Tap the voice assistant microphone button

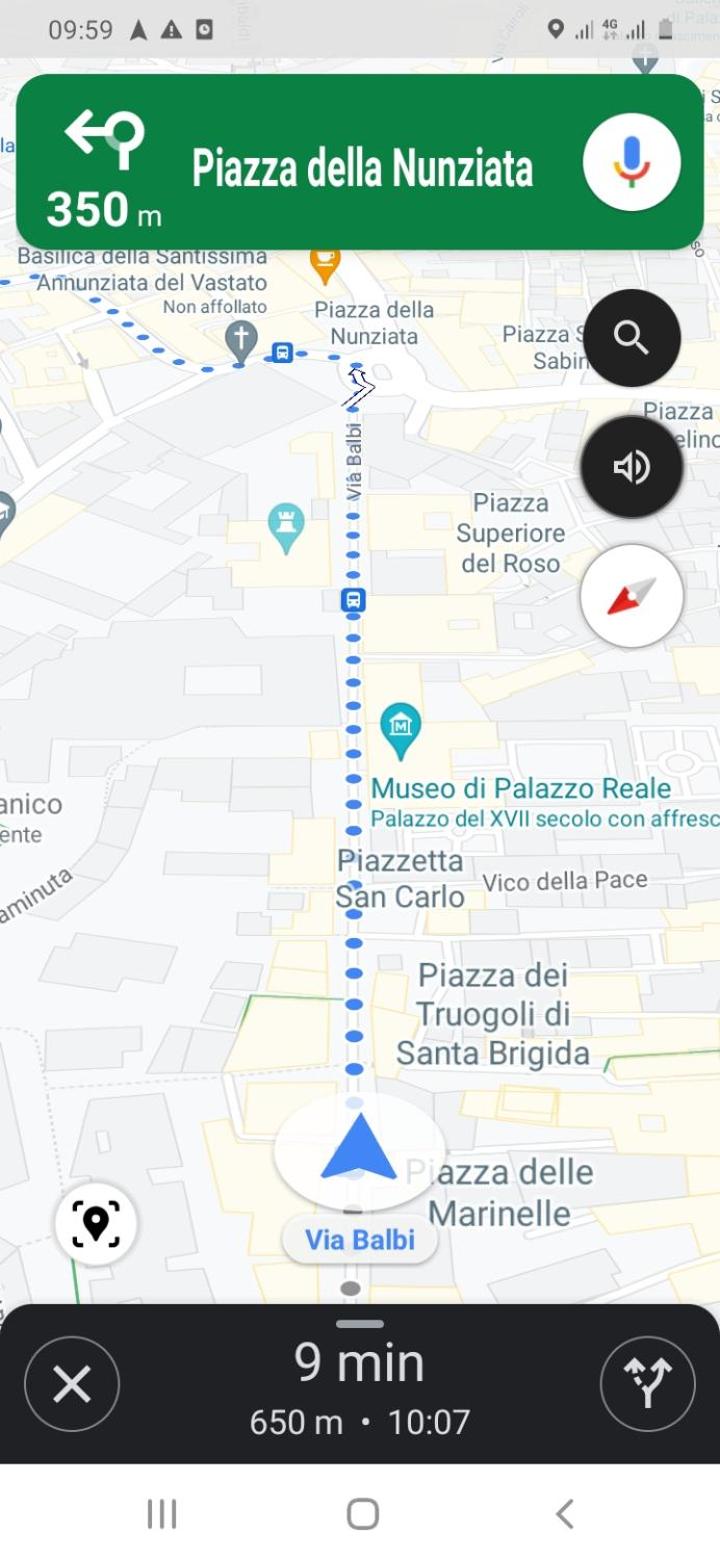pyautogui.click(x=631, y=162)
